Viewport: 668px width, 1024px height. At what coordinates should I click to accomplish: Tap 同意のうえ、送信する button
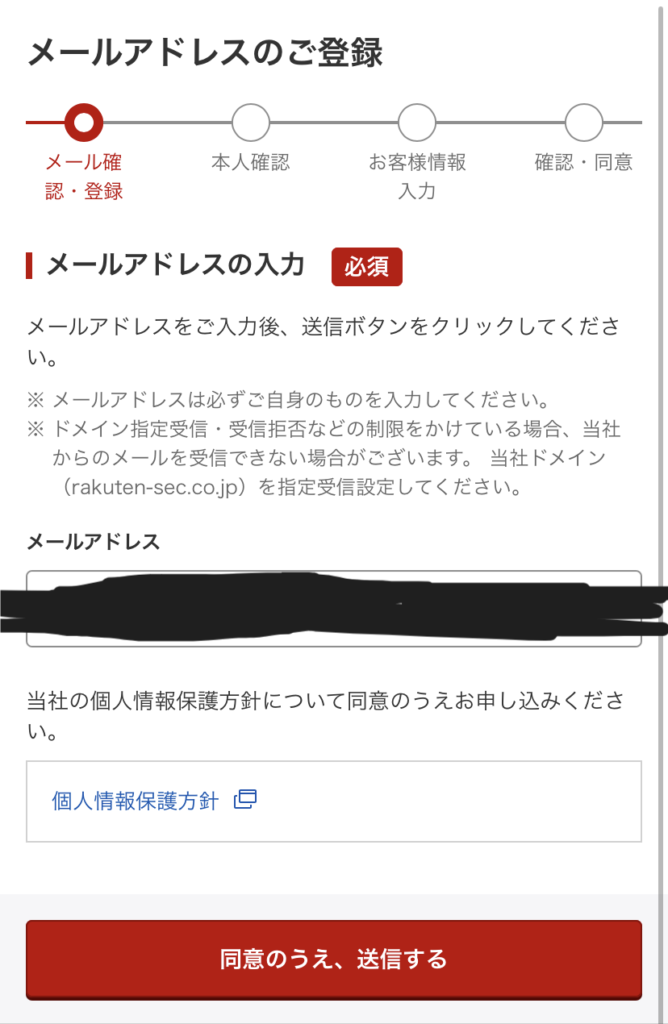pos(333,959)
